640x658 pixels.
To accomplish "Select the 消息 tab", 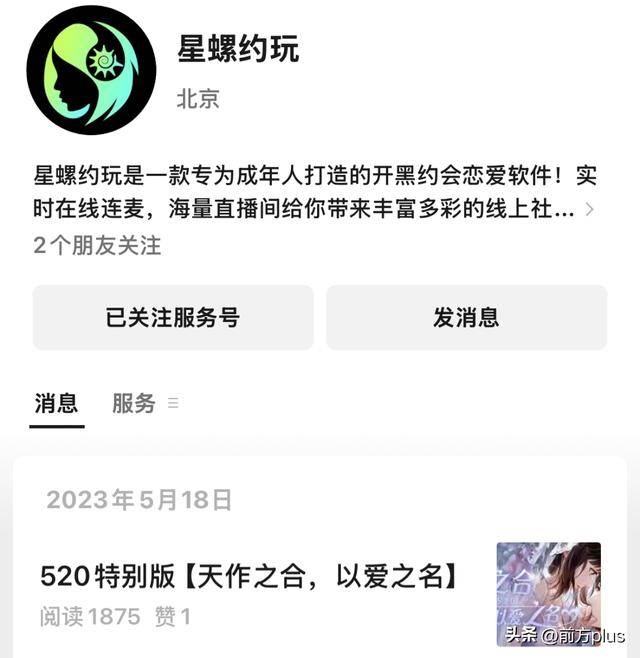I will tap(56, 403).
